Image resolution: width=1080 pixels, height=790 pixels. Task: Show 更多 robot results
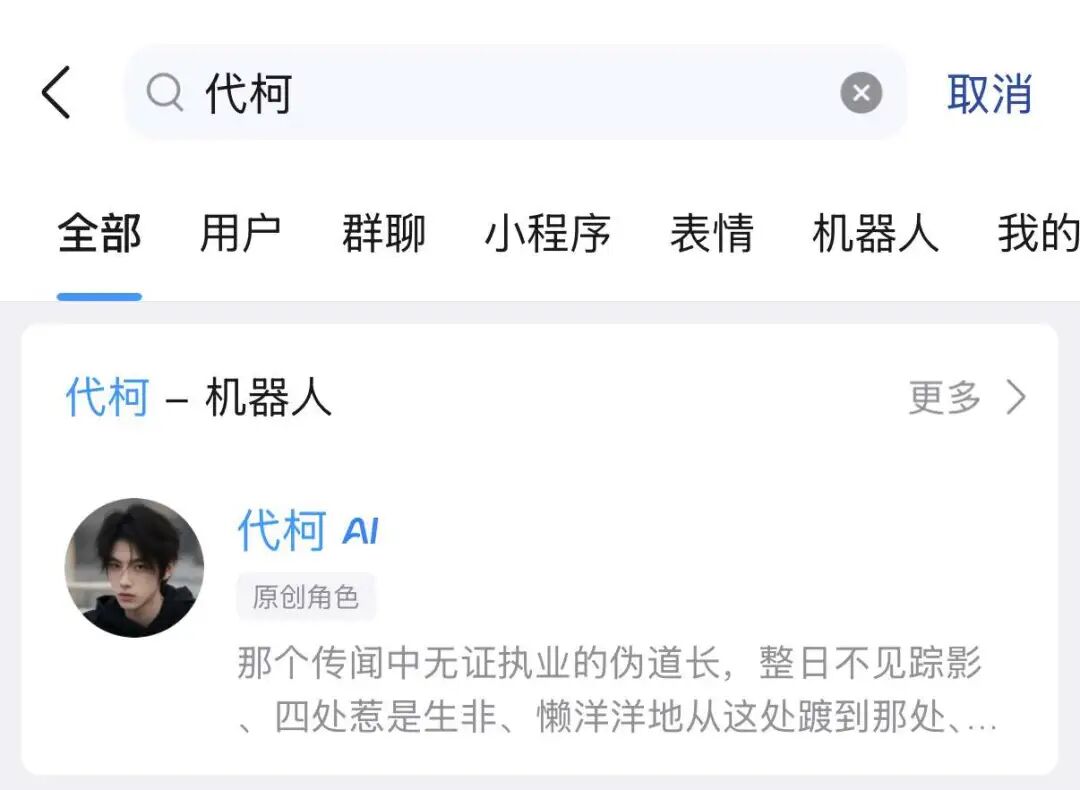click(x=966, y=398)
